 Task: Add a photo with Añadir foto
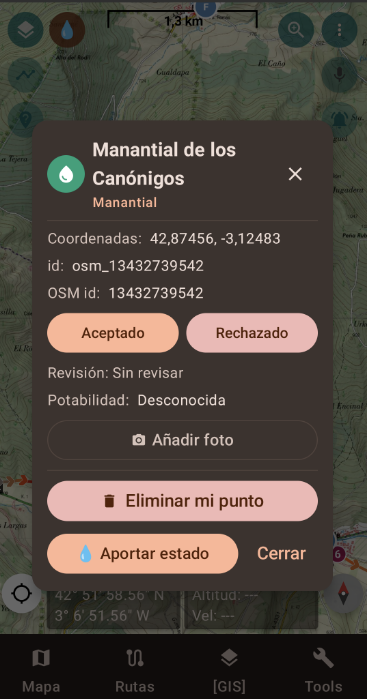pyautogui.click(x=182, y=440)
